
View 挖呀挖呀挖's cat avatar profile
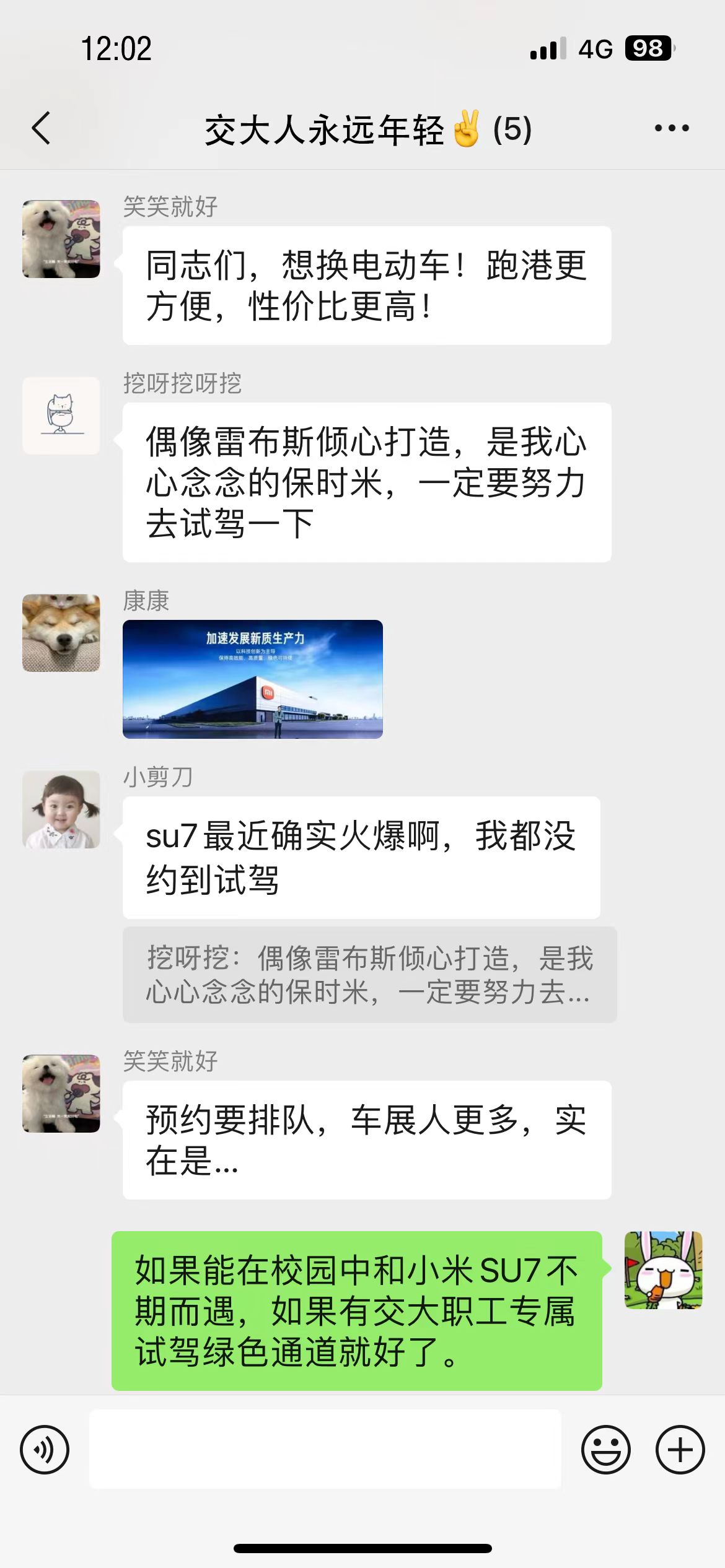(x=61, y=416)
